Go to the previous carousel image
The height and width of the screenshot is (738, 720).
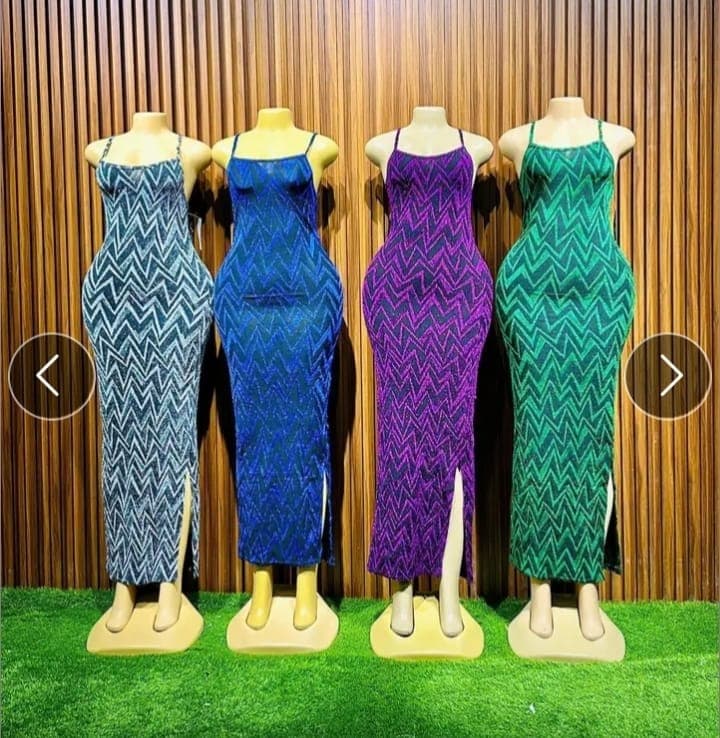point(50,376)
